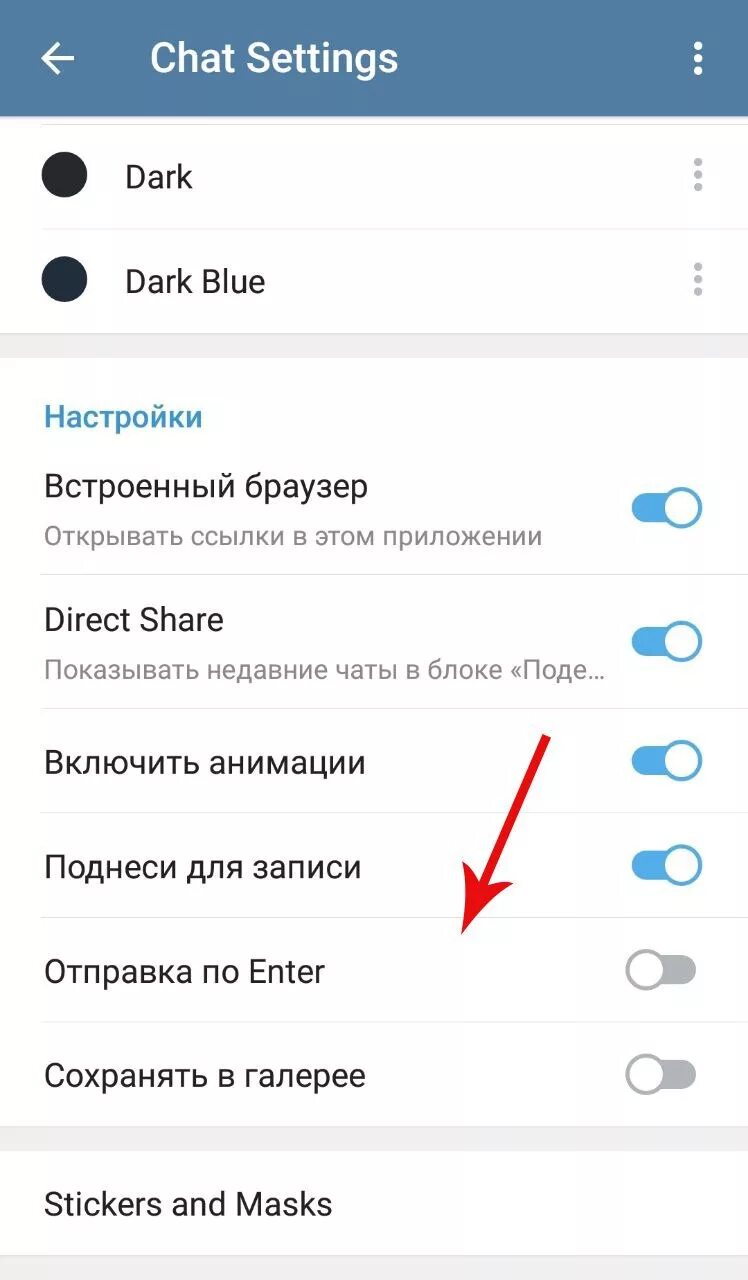Turn on Сохранять в галерее
This screenshot has height=1280, width=748.
pos(661,1075)
